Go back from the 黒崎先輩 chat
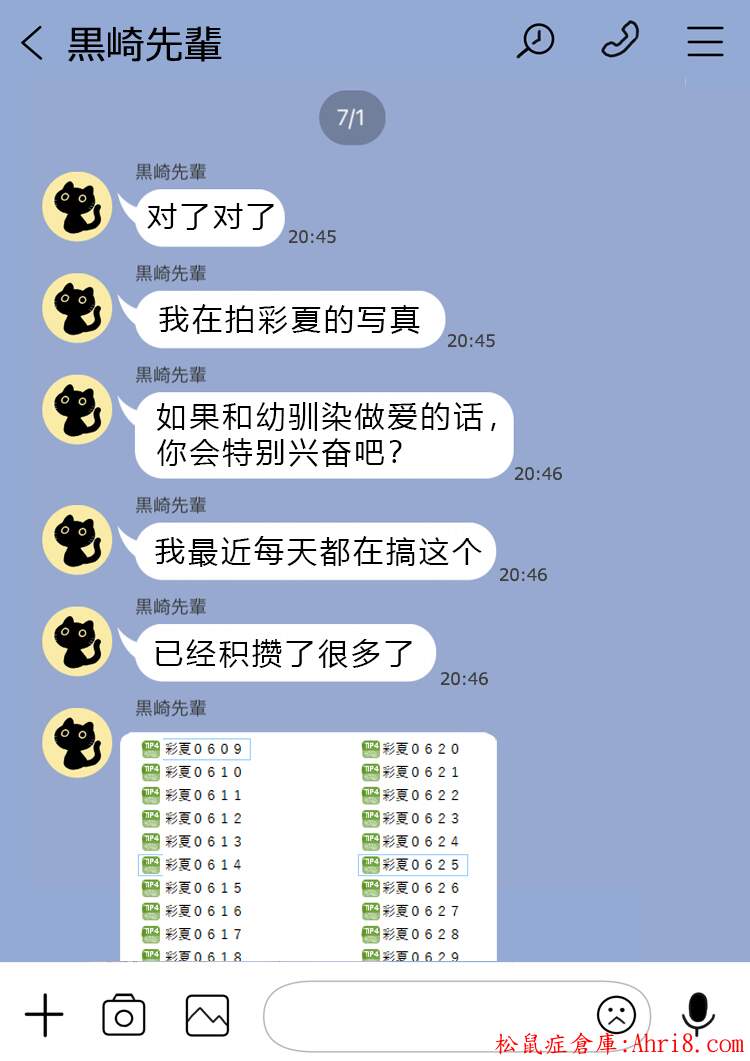This screenshot has height=1061, width=750. pyautogui.click(x=32, y=43)
